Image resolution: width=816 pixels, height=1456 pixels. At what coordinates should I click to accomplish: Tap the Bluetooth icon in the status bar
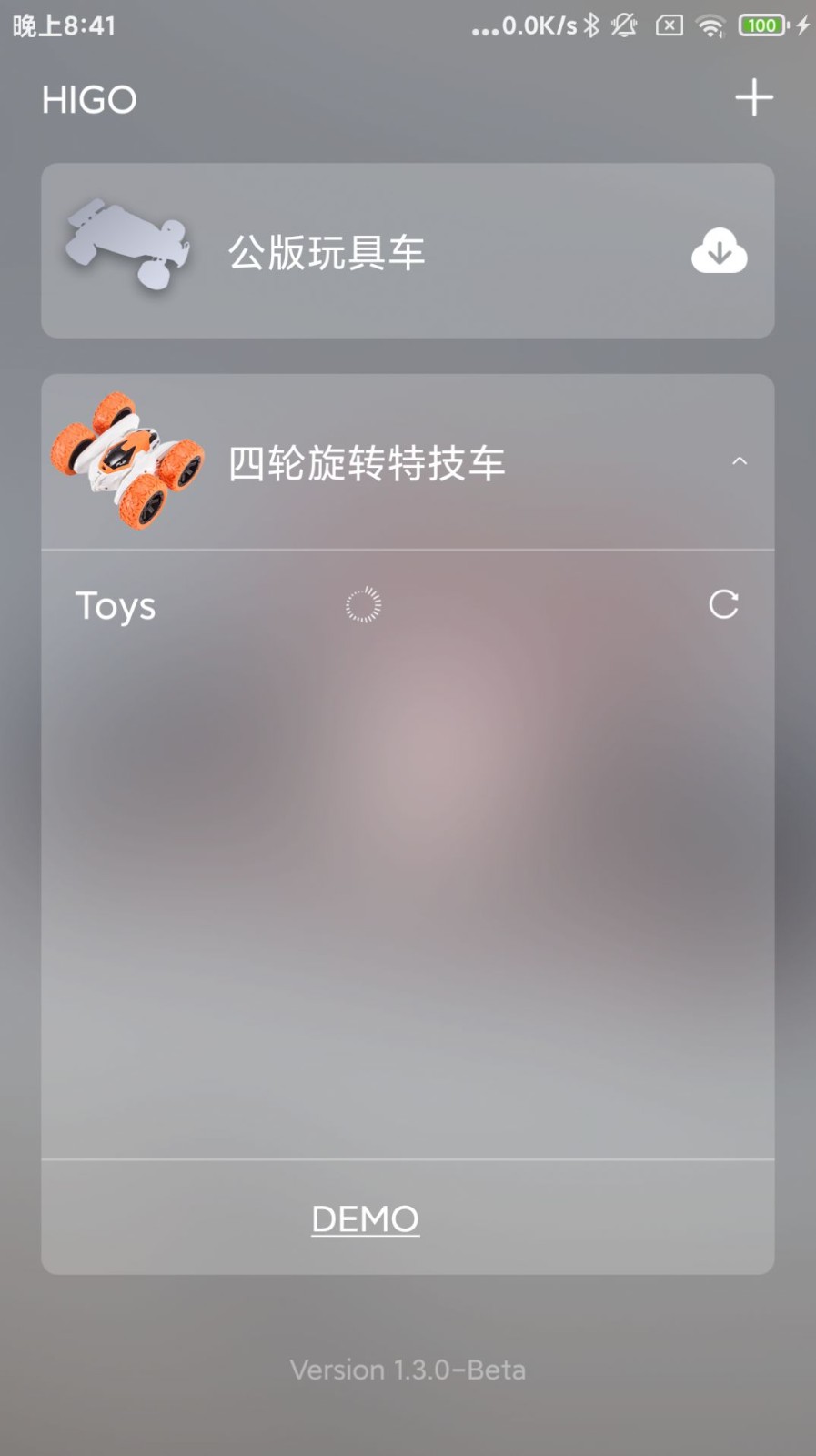pos(588,25)
